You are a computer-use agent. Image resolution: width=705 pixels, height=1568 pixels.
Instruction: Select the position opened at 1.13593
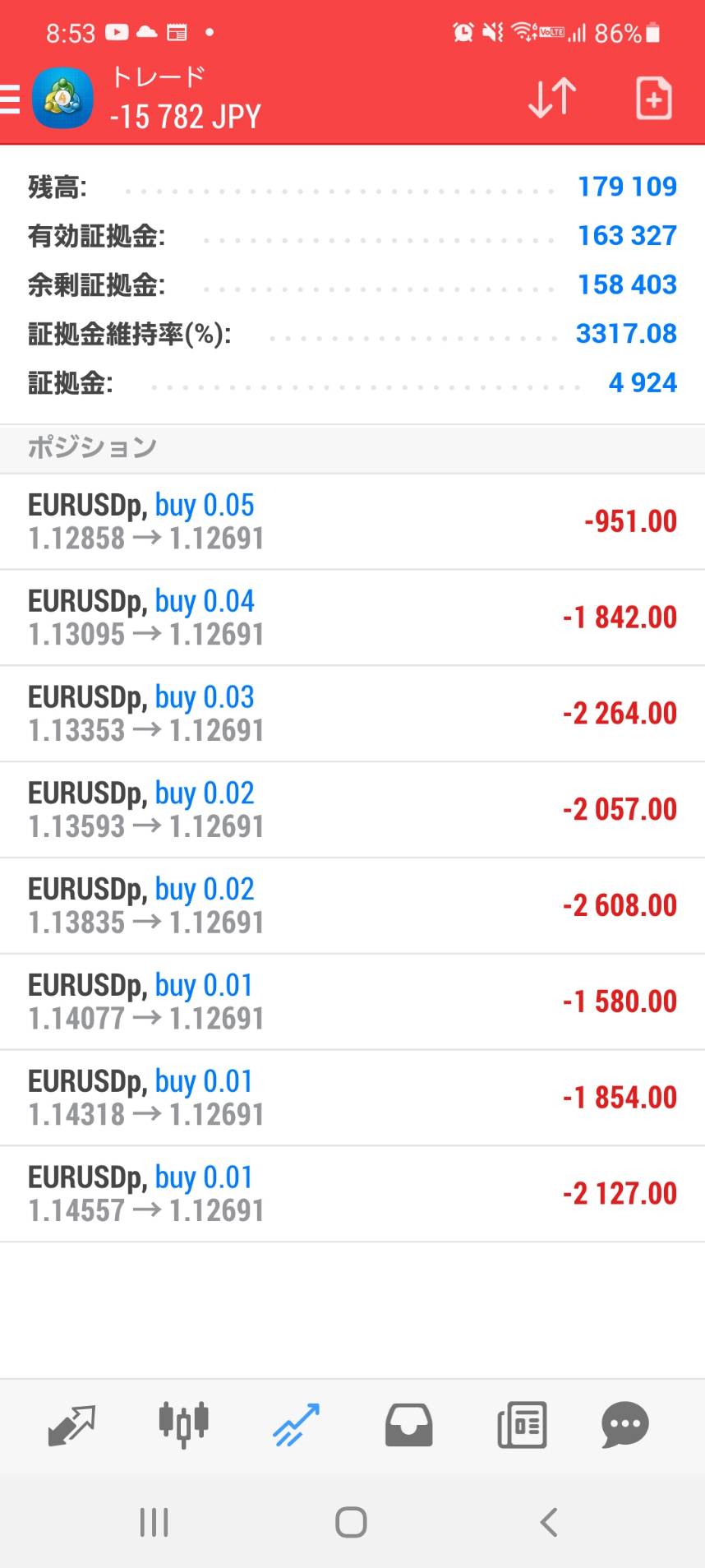352,810
